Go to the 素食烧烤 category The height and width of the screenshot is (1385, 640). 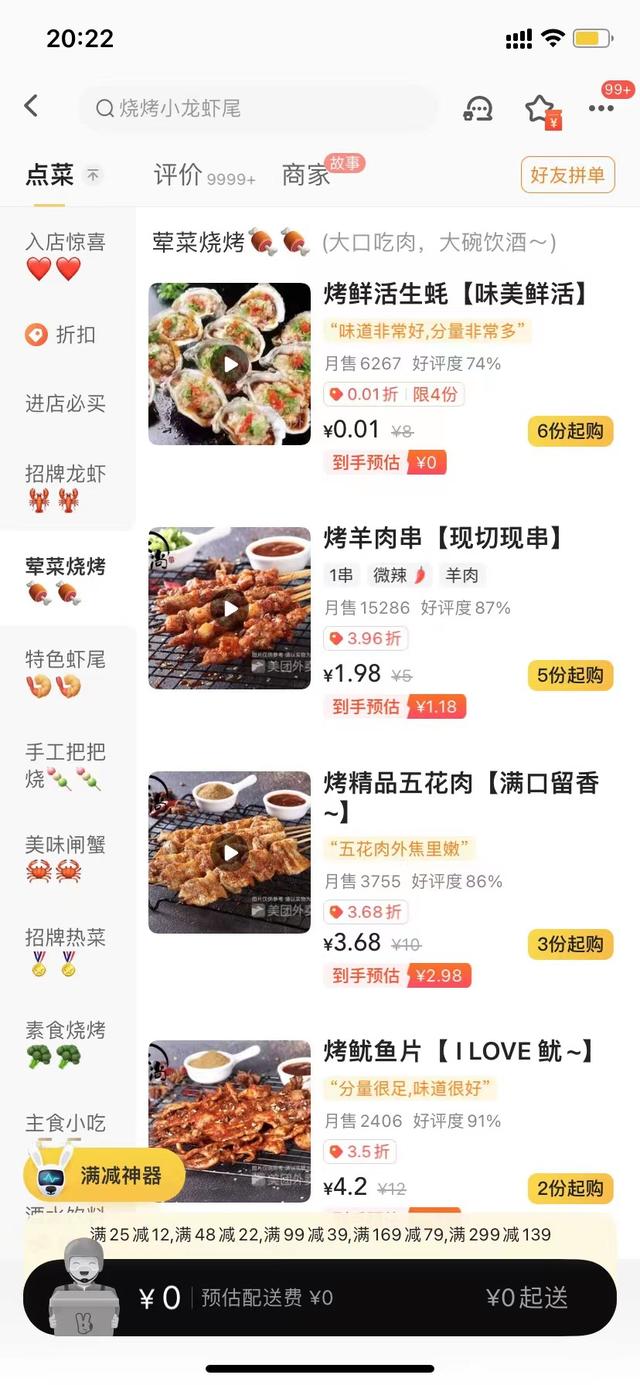[x=66, y=1042]
